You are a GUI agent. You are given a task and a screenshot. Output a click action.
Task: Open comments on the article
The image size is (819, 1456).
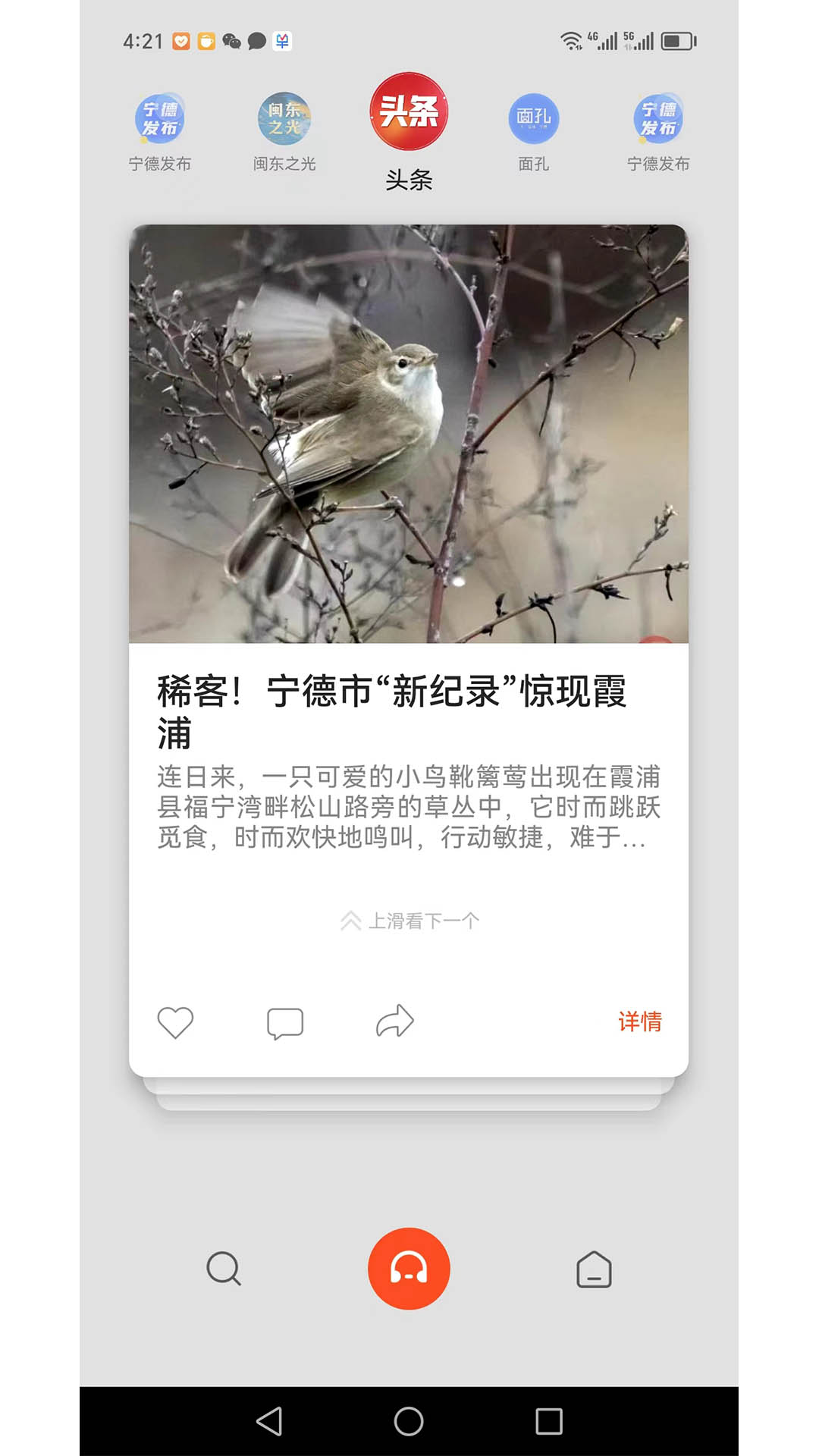(285, 1023)
